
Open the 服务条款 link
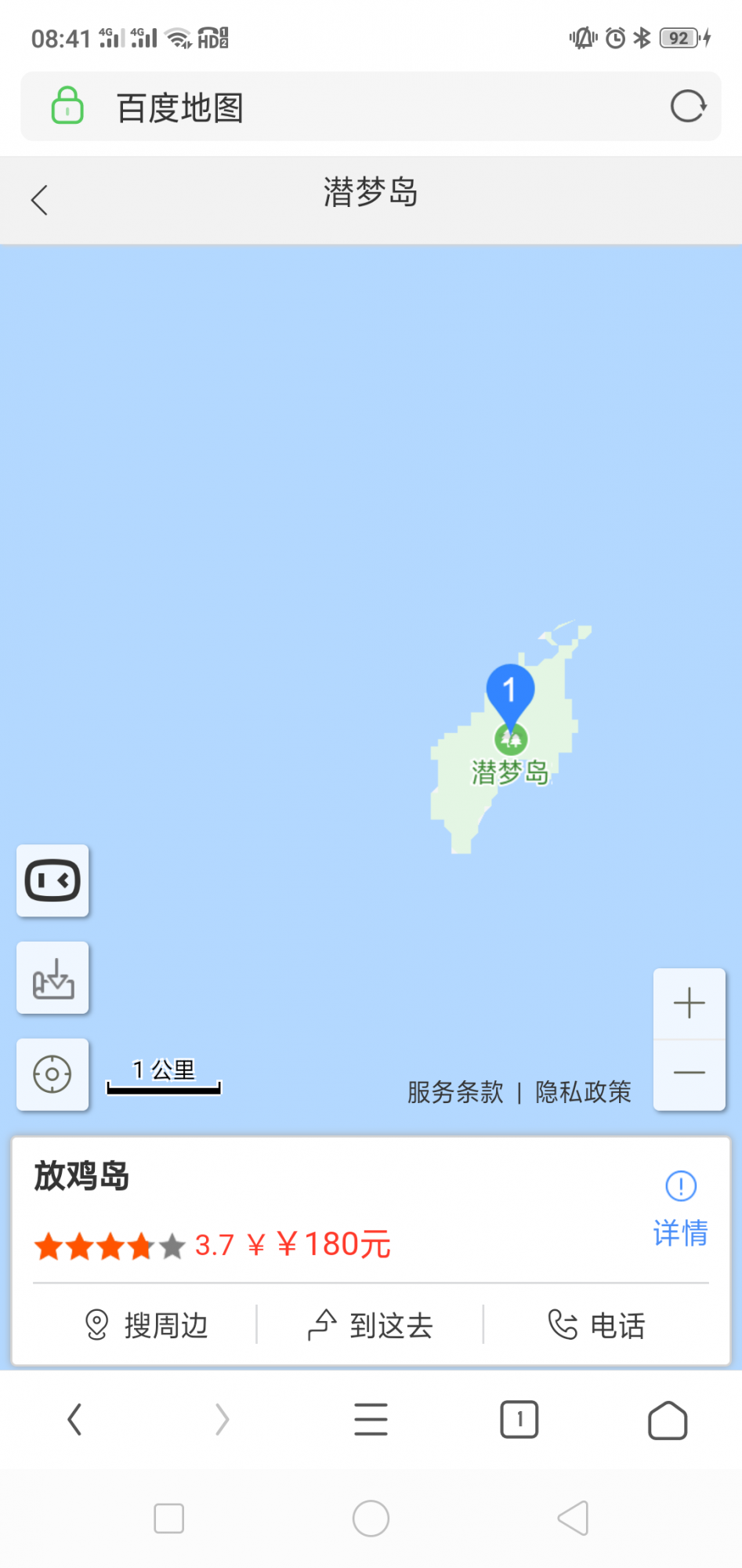pos(455,1092)
